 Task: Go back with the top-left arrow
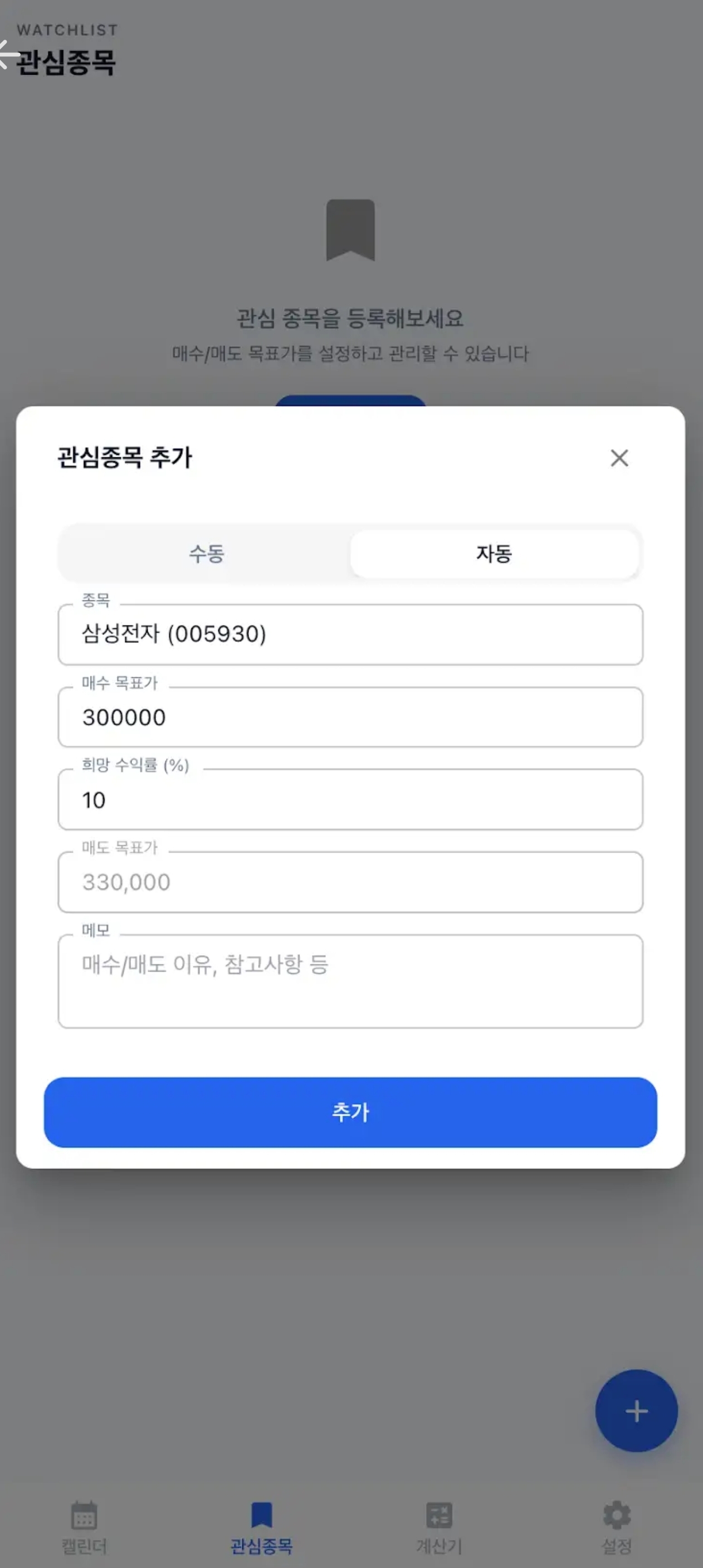(x=8, y=55)
